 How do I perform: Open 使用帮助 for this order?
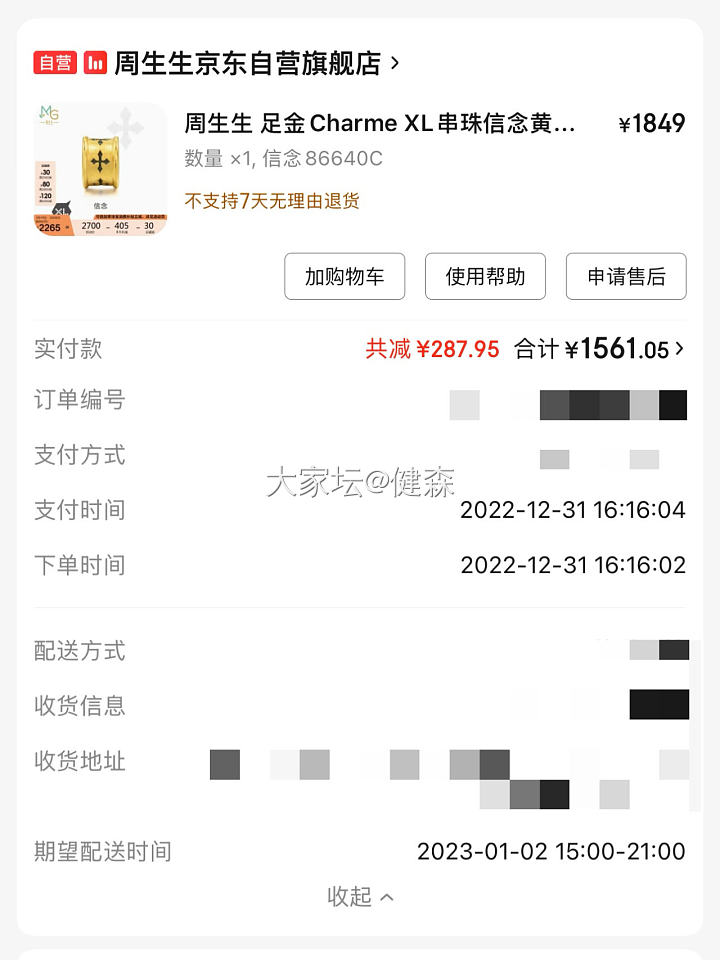pyautogui.click(x=485, y=277)
